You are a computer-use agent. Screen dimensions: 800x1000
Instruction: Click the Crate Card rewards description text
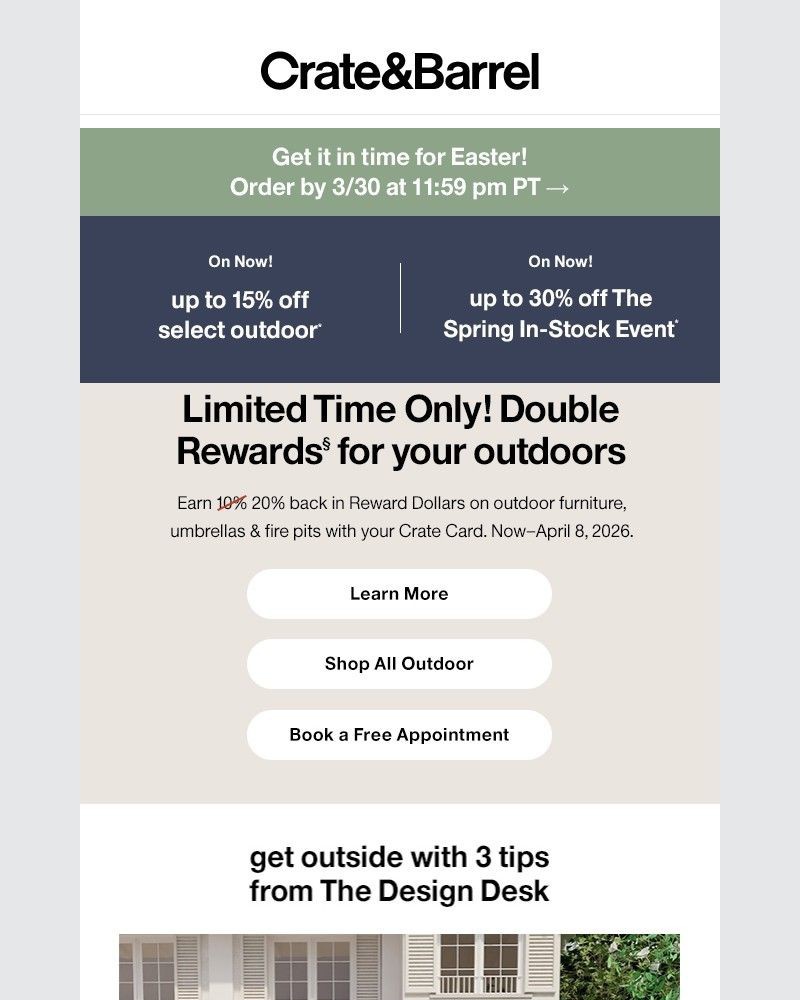click(399, 517)
